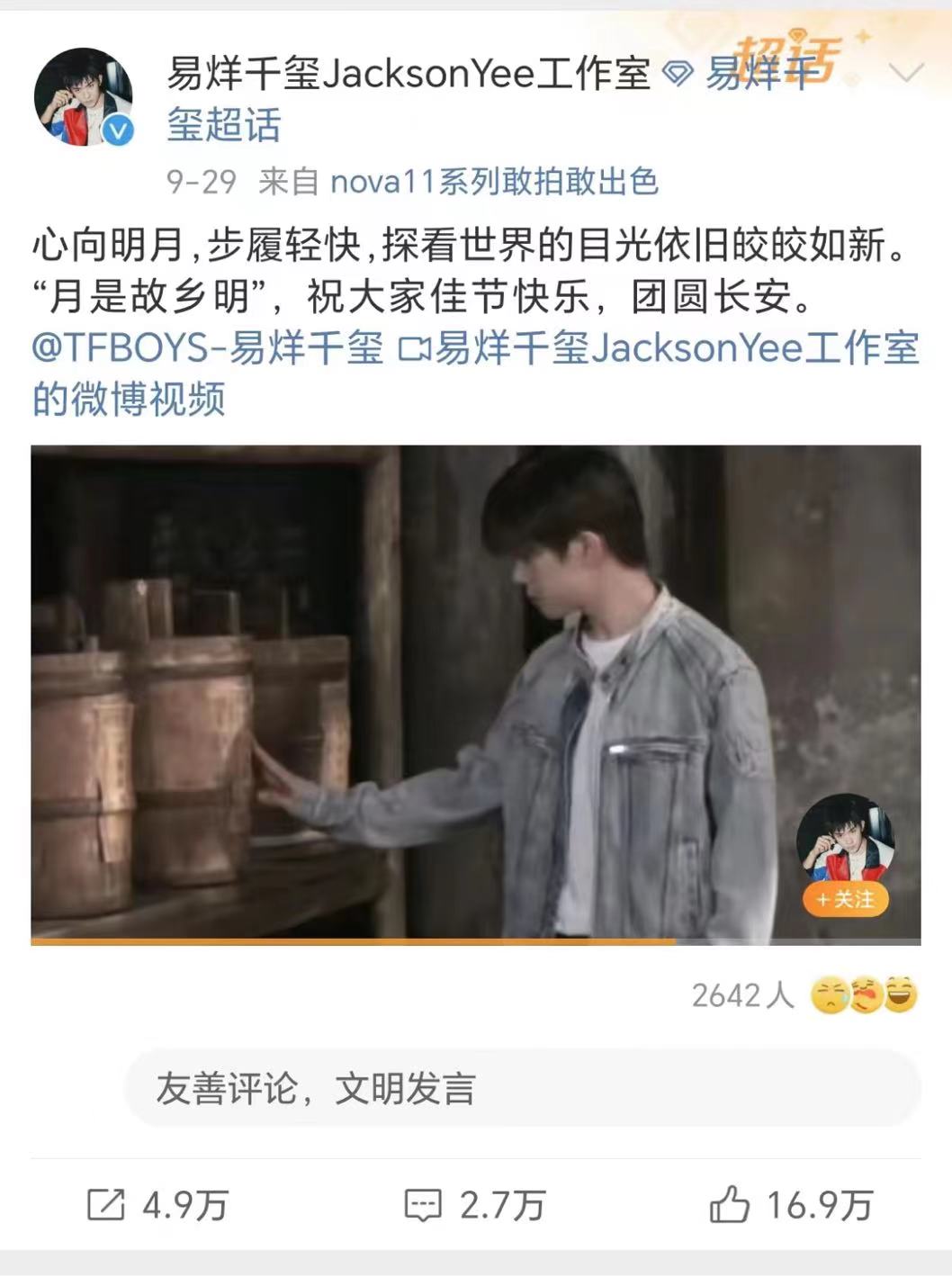Like this post (16.9万)
Image resolution: width=952 pixels, height=1277 pixels.
(791, 1205)
